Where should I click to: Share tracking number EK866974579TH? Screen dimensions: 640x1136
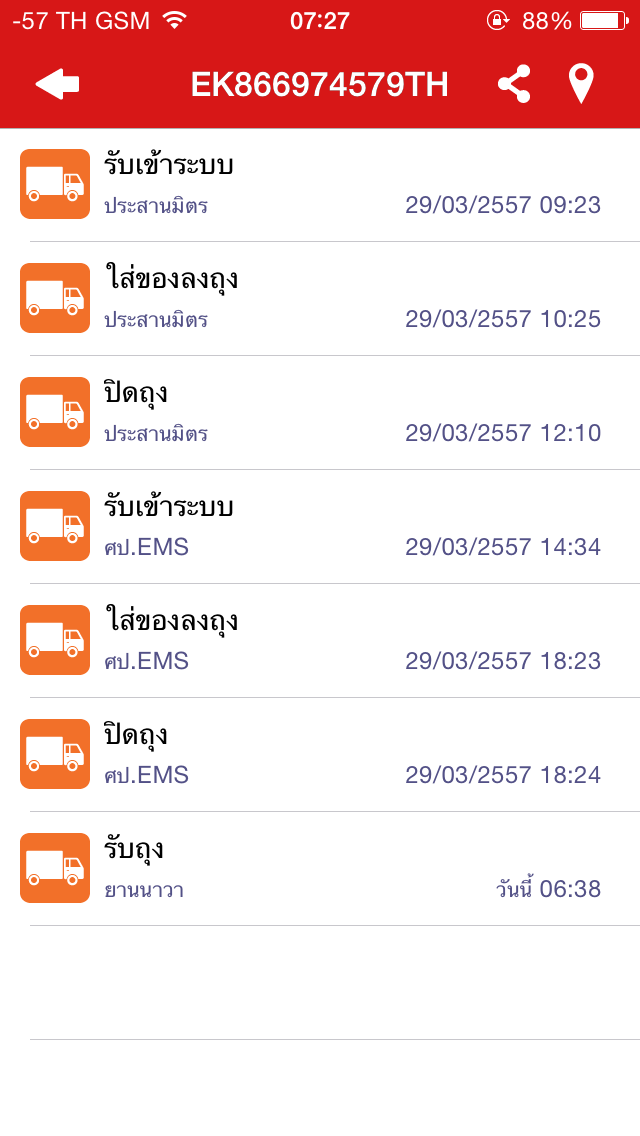click(x=514, y=84)
